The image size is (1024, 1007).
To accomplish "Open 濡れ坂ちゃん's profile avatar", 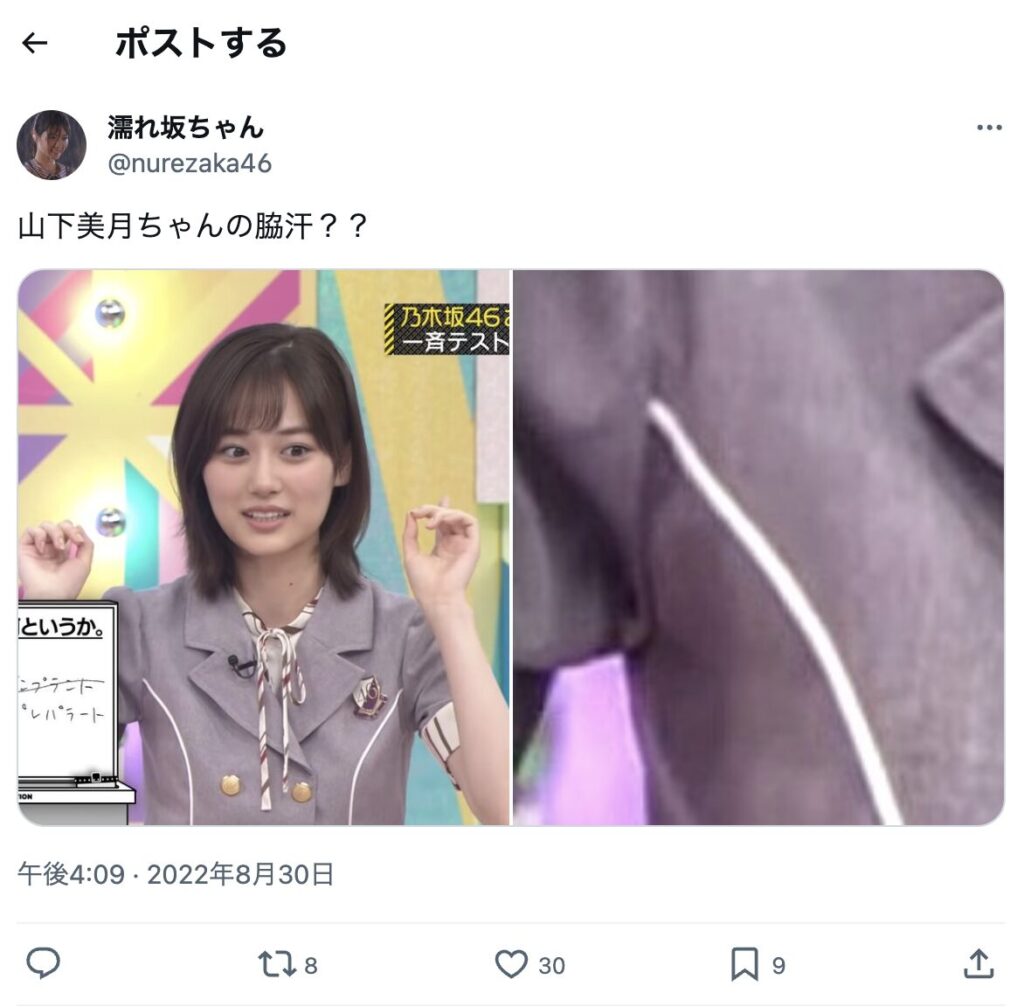I will coord(51,145).
